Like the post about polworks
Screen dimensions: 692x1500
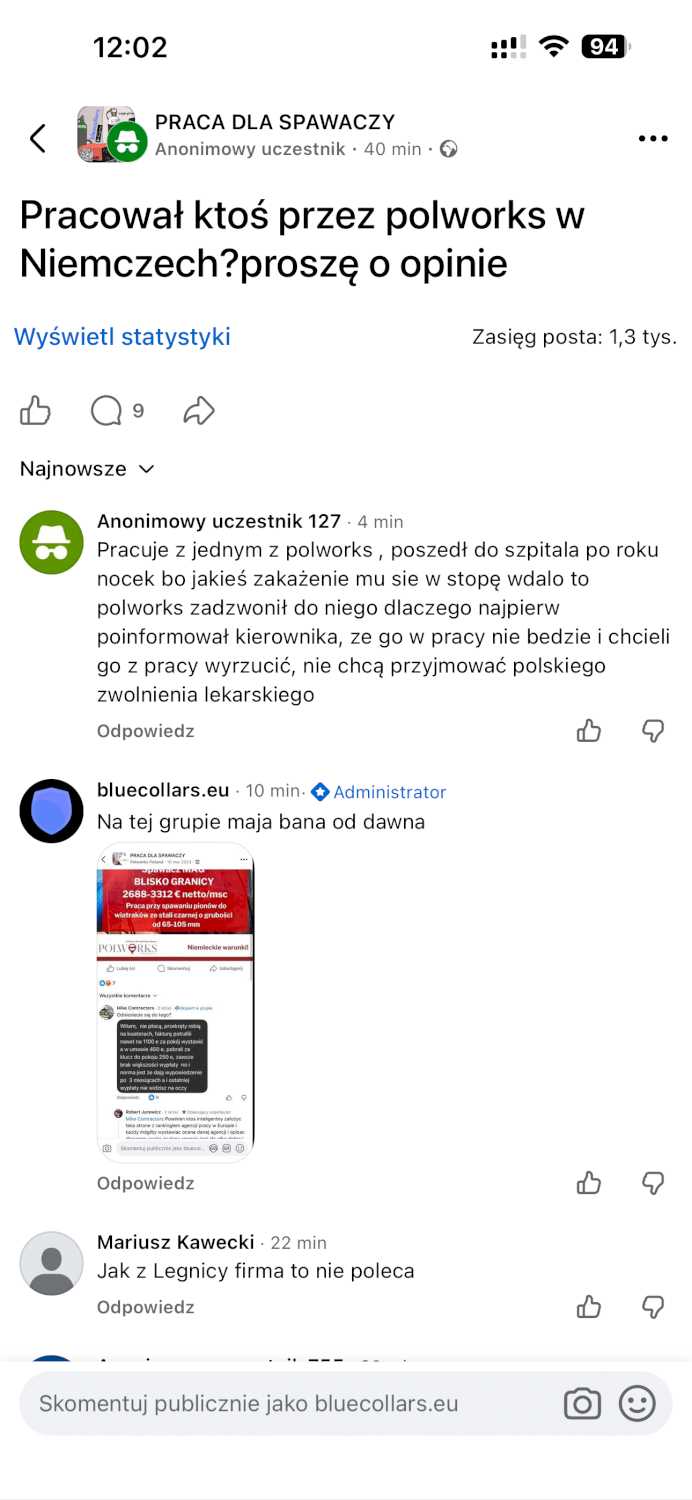36,410
